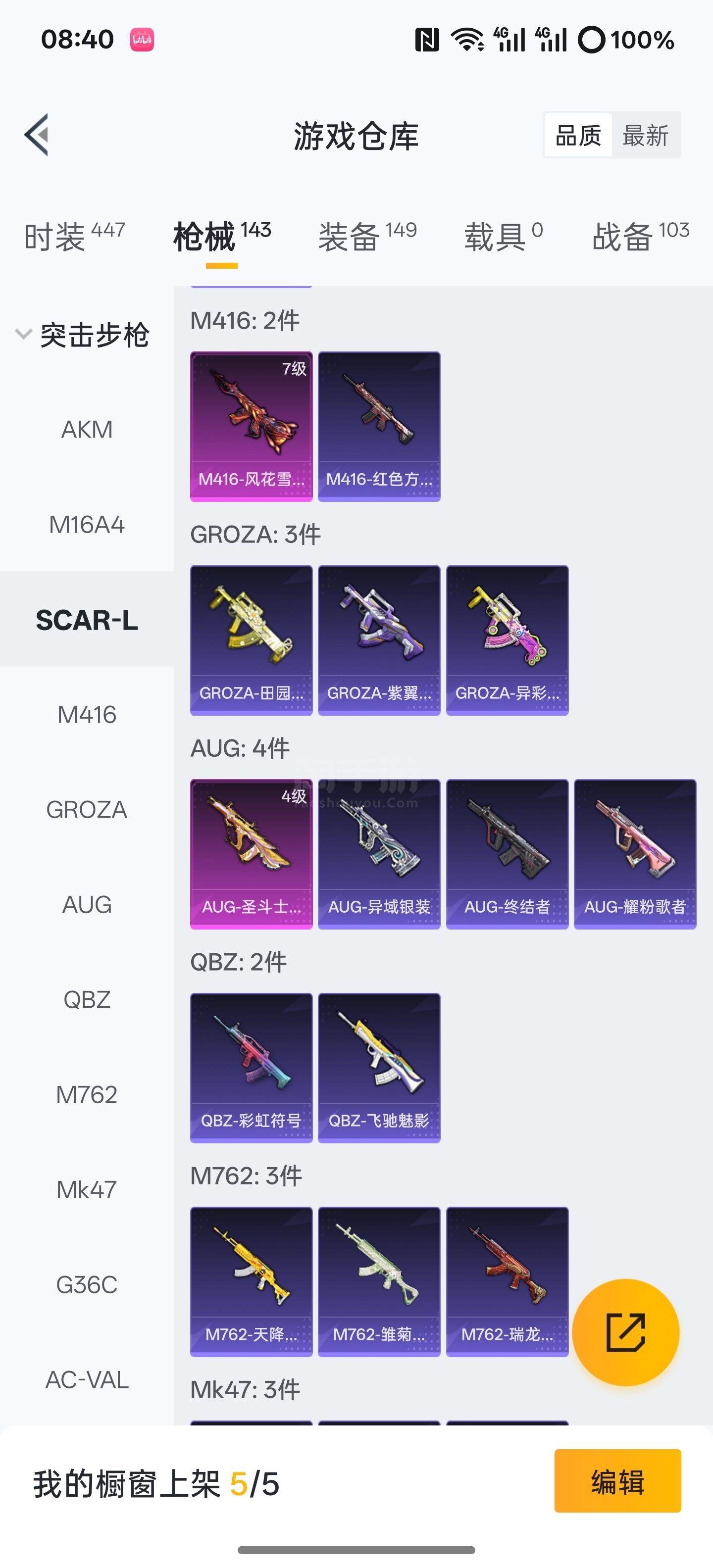The width and height of the screenshot is (713, 1568).
Task: View the M762-天降 skin
Action: (252, 1282)
